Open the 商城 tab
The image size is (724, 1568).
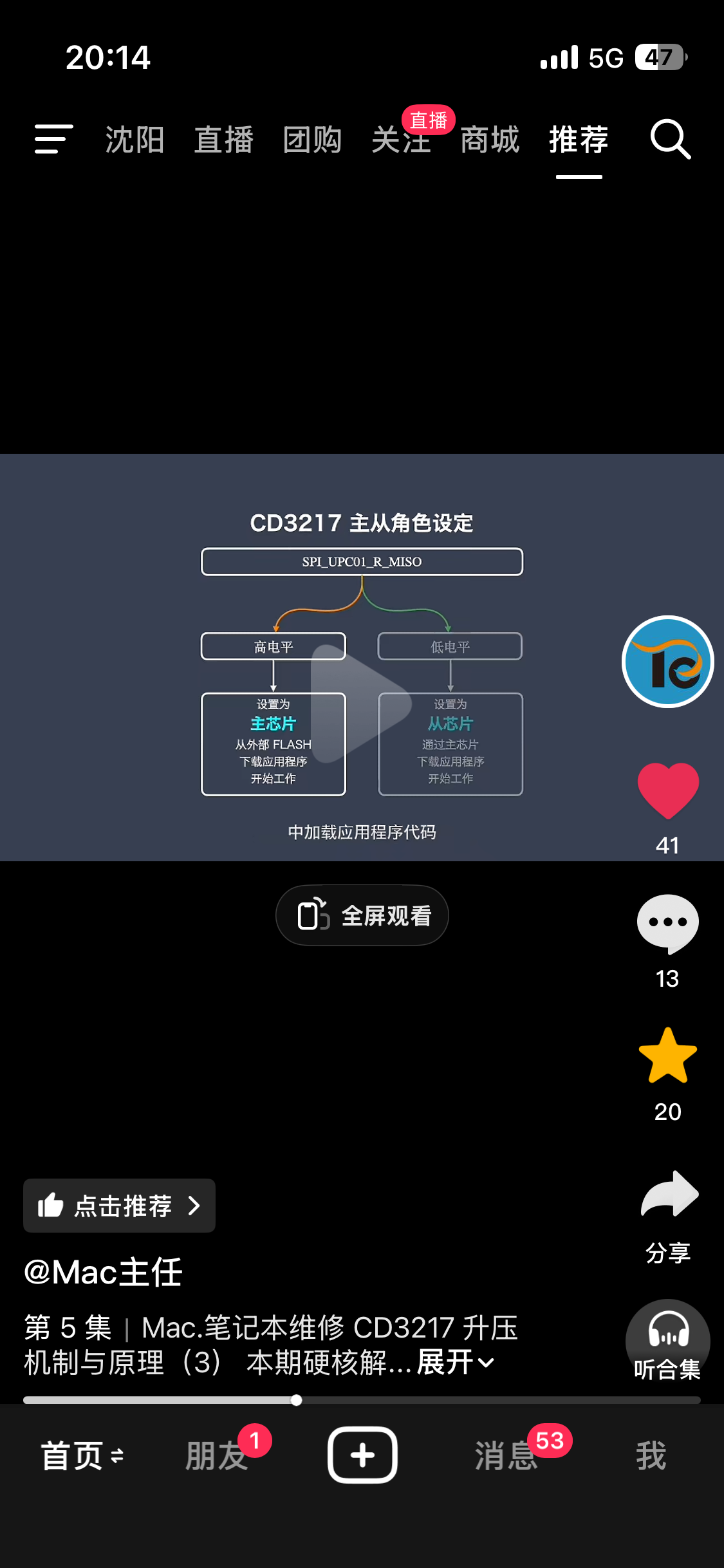(489, 140)
